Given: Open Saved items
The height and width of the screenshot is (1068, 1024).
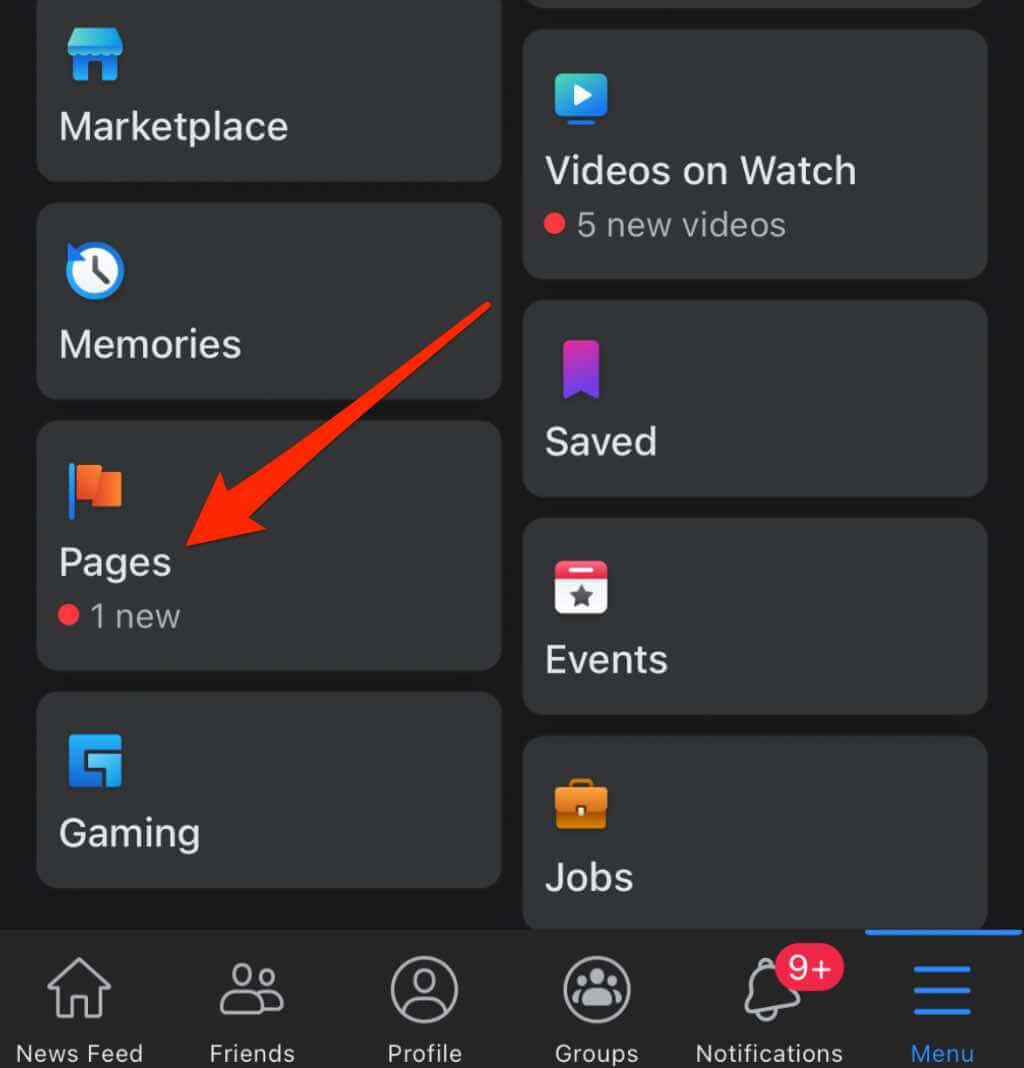Looking at the screenshot, I should pos(754,398).
